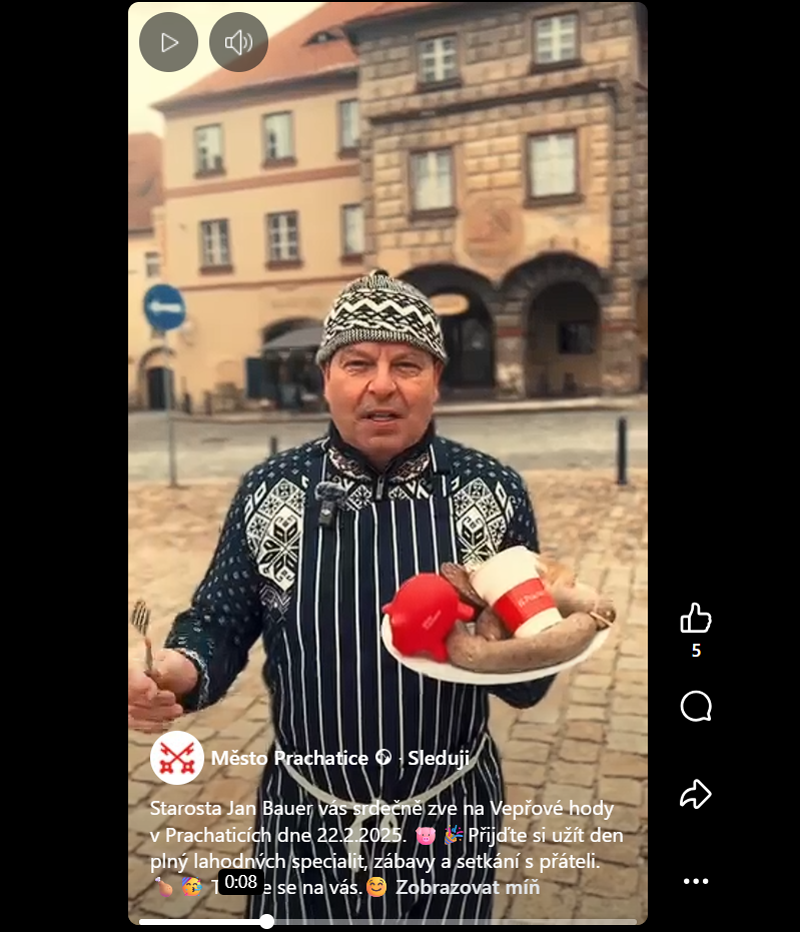Open the comments
The width and height of the screenshot is (800, 932).
click(695, 707)
